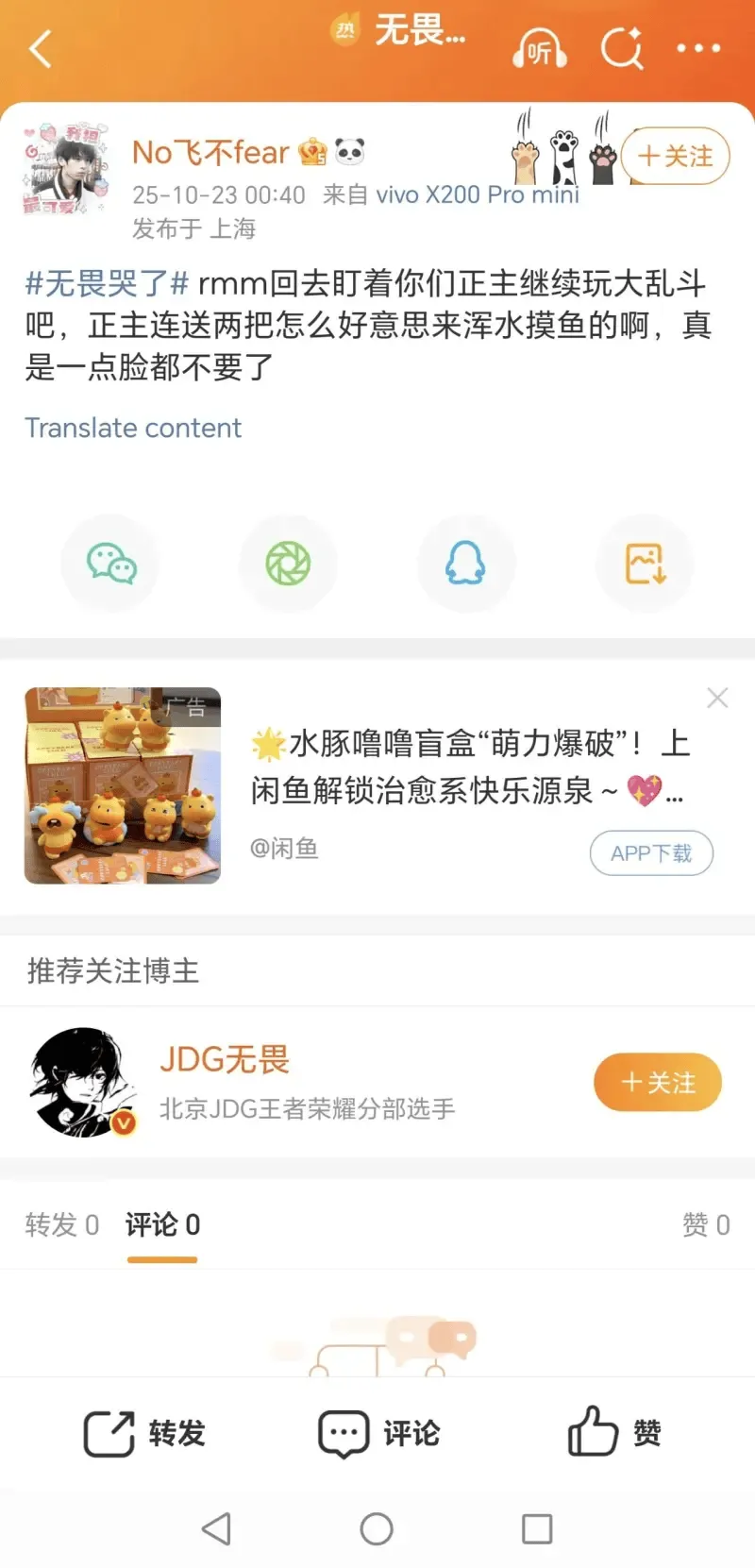Image resolution: width=755 pixels, height=1568 pixels.
Task: Open No飞不fear's profile avatar
Action: point(64,170)
